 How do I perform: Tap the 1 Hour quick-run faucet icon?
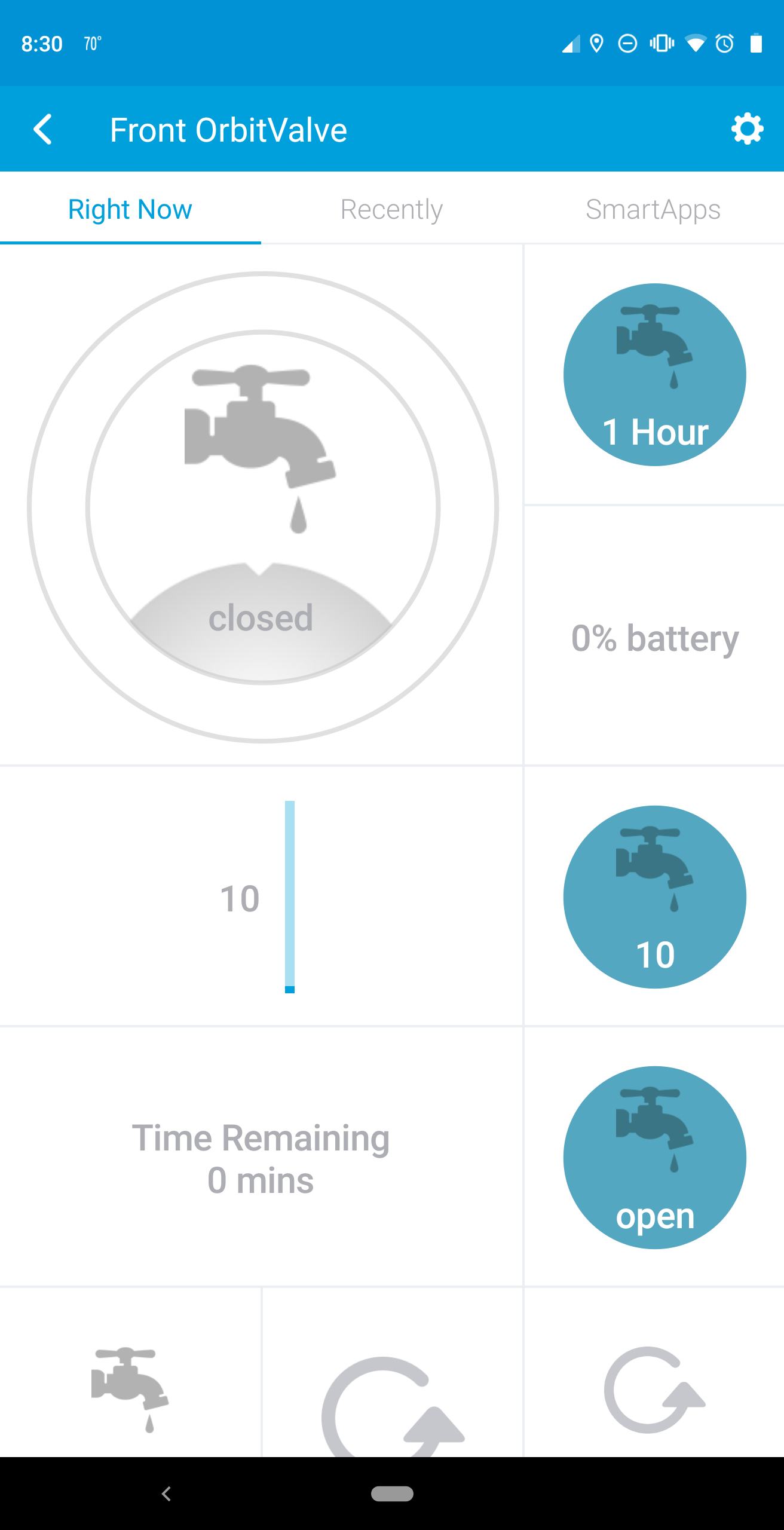pos(654,375)
